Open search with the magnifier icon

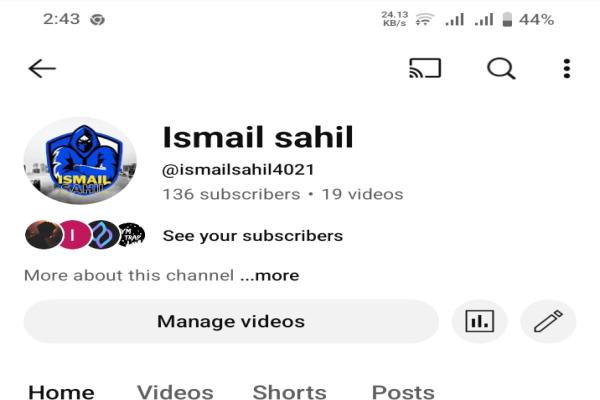[500, 68]
